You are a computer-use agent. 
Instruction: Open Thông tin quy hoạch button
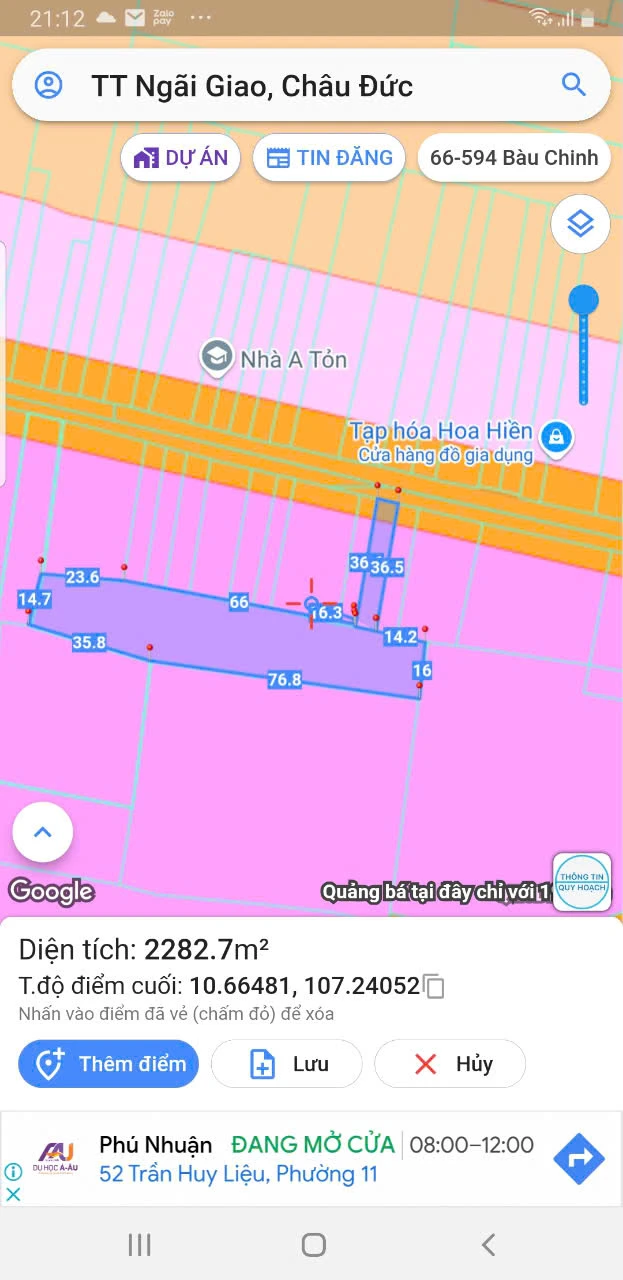click(582, 881)
